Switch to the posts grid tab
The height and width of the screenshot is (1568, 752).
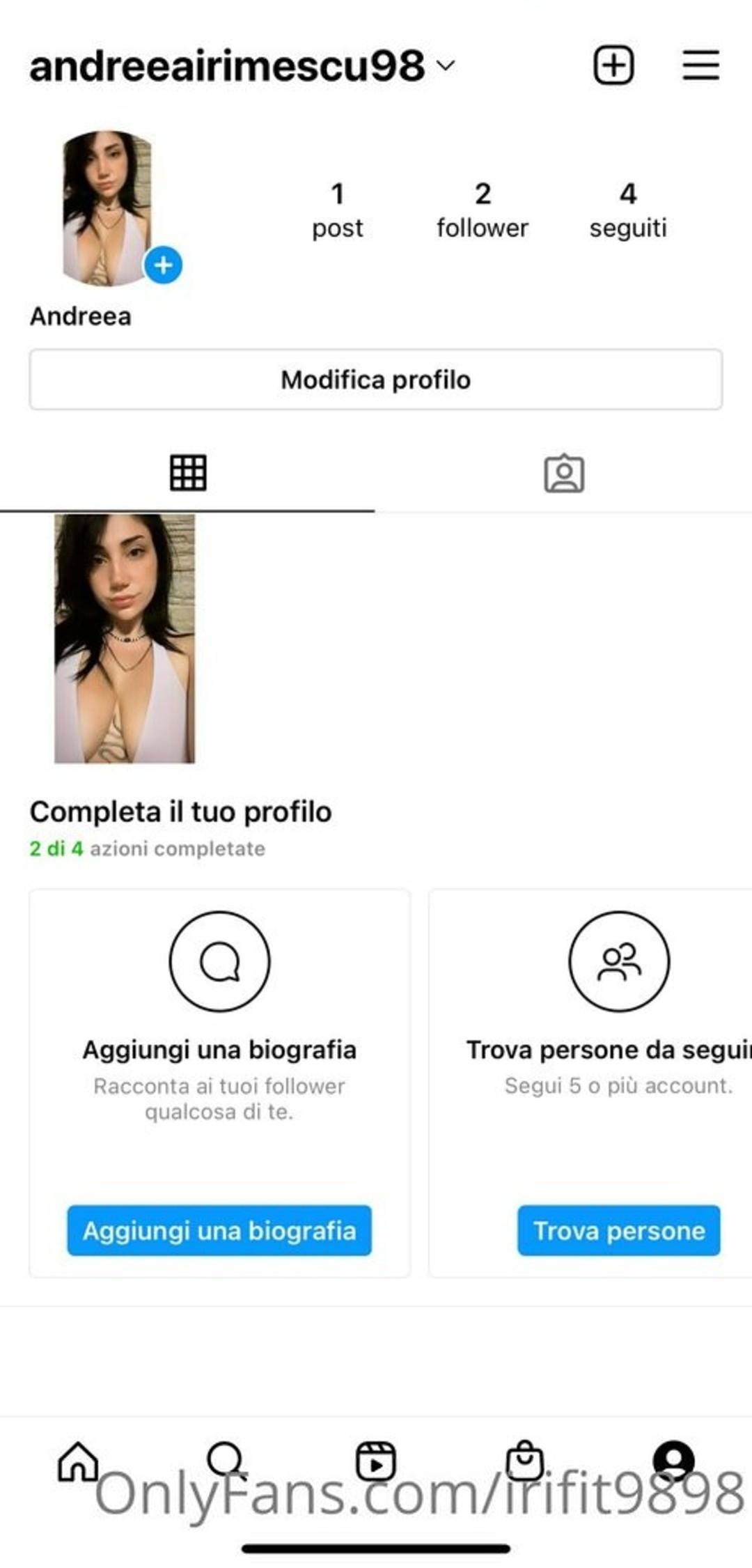pyautogui.click(x=188, y=474)
